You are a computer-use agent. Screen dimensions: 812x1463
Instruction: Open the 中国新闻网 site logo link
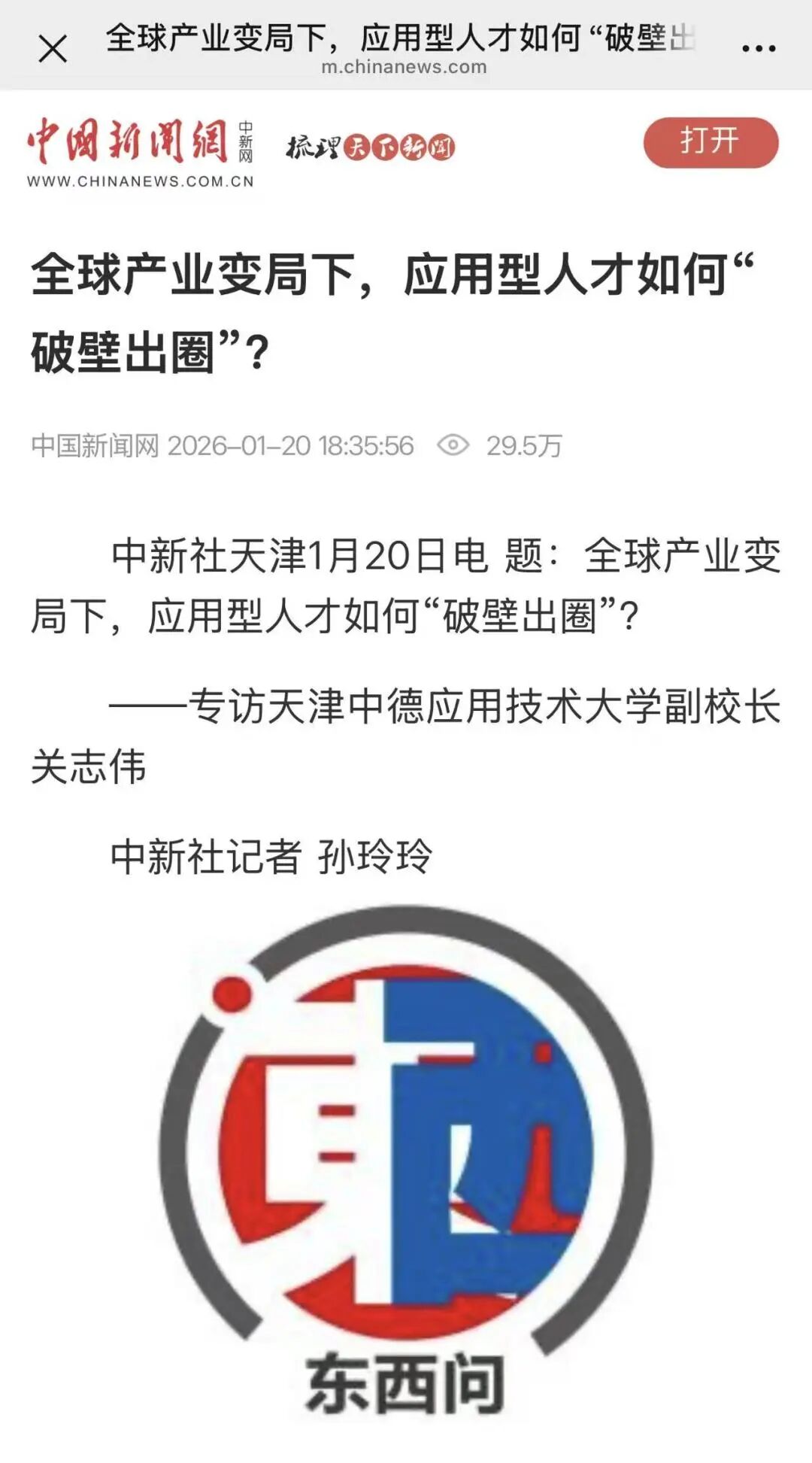point(141,151)
